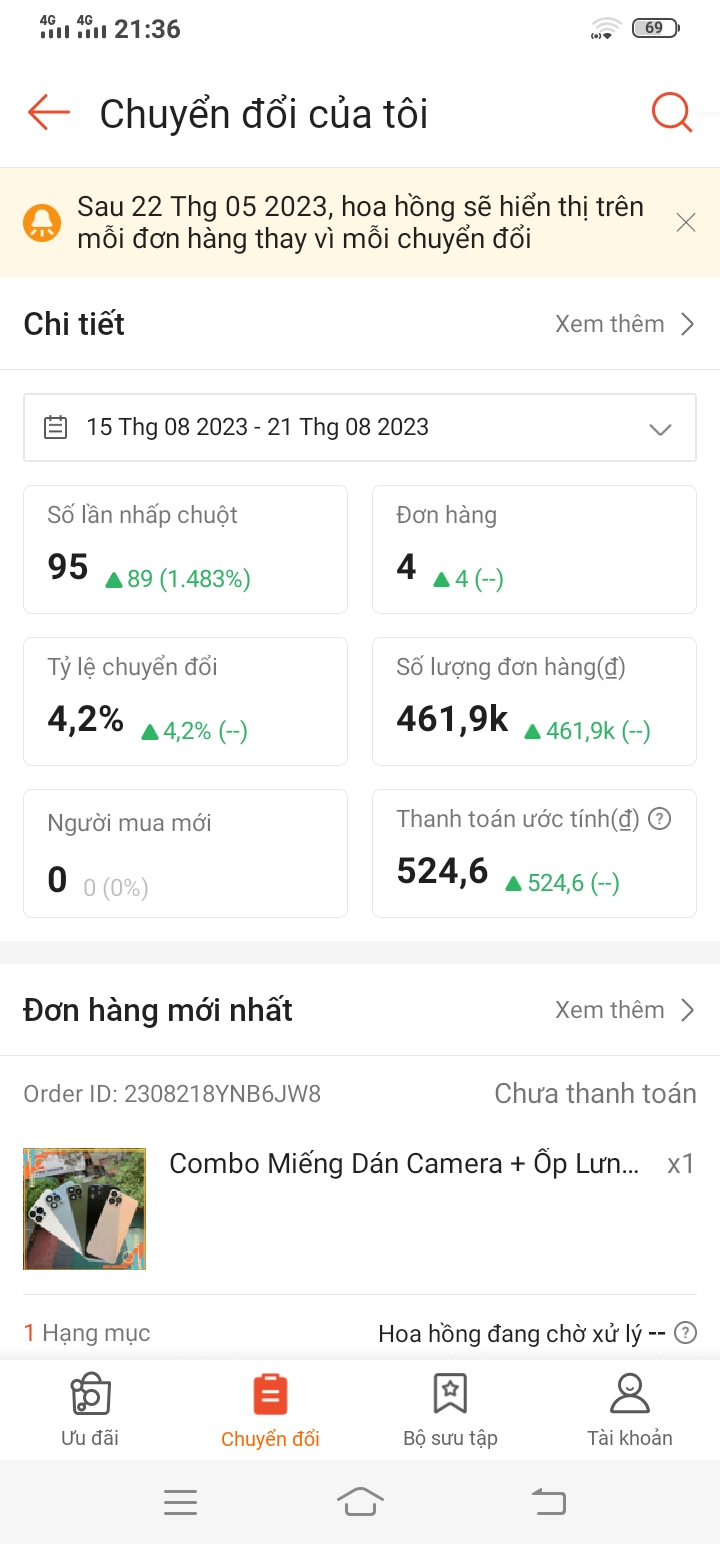
Task: Tap the system home button
Action: (x=360, y=1502)
